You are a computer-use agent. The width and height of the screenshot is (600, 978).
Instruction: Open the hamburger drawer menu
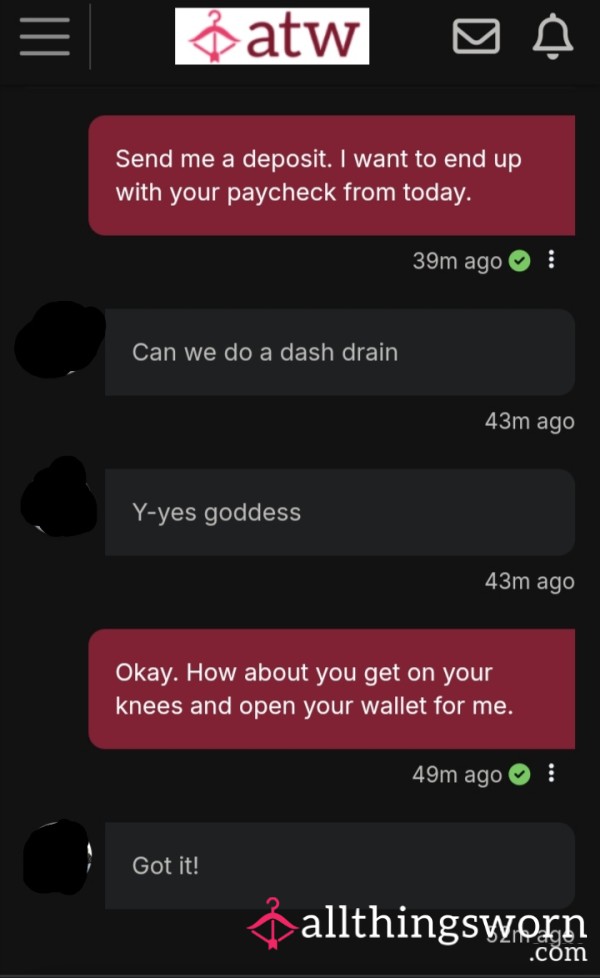[44, 36]
